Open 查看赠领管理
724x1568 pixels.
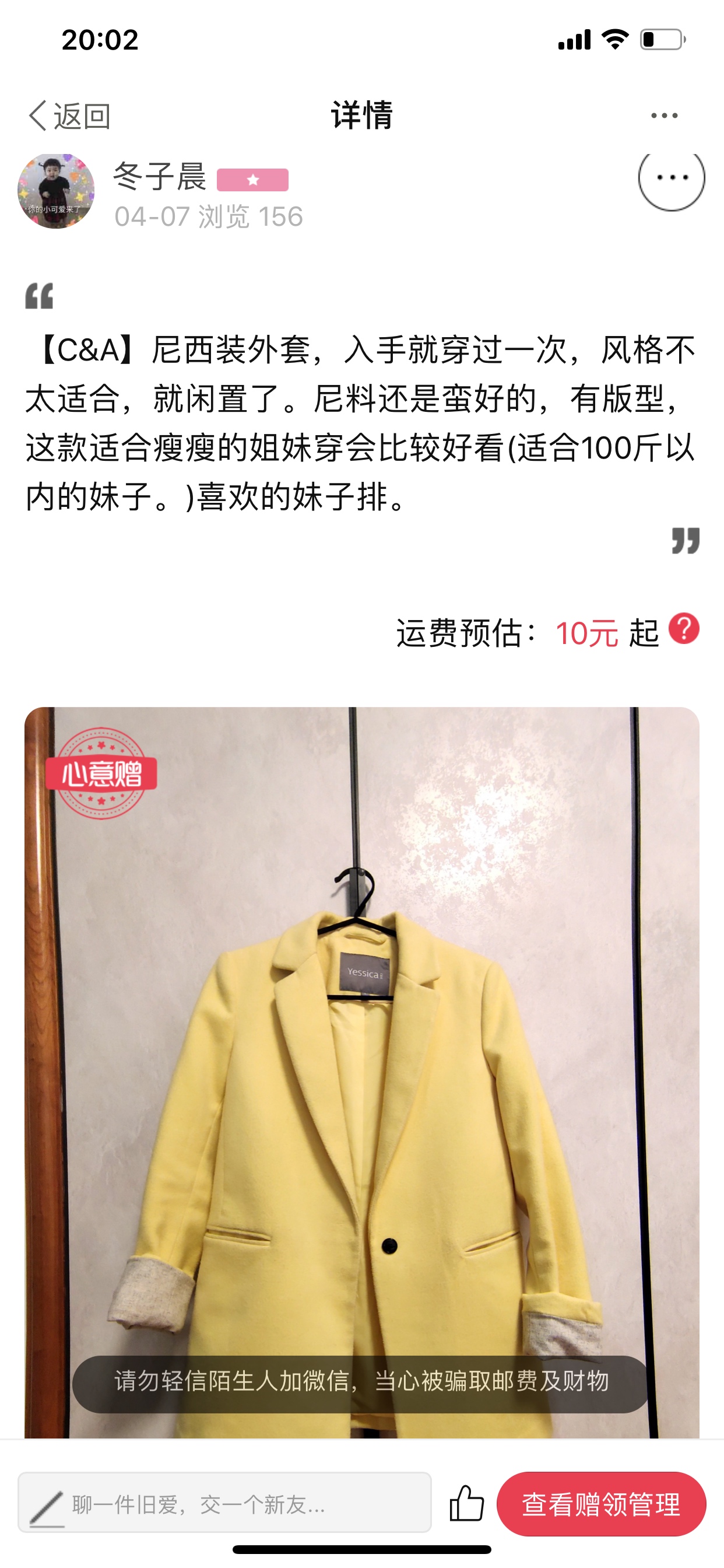coord(601,1504)
